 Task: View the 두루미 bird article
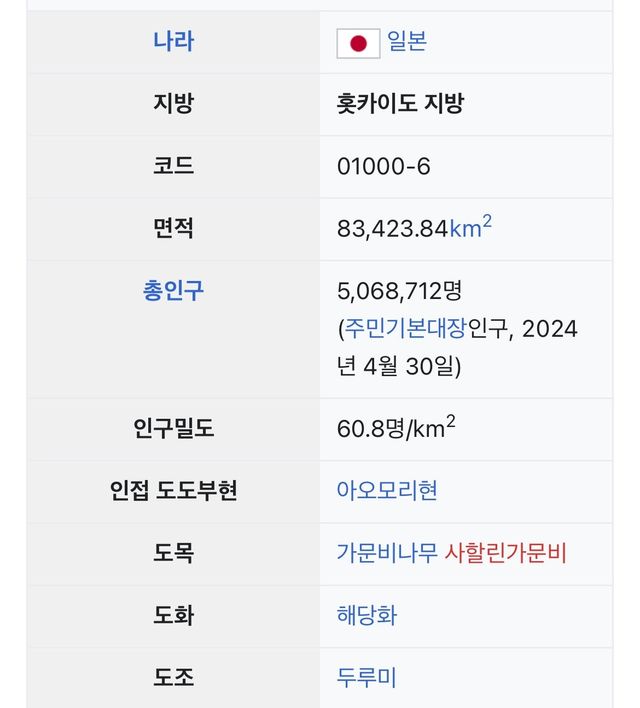click(367, 676)
